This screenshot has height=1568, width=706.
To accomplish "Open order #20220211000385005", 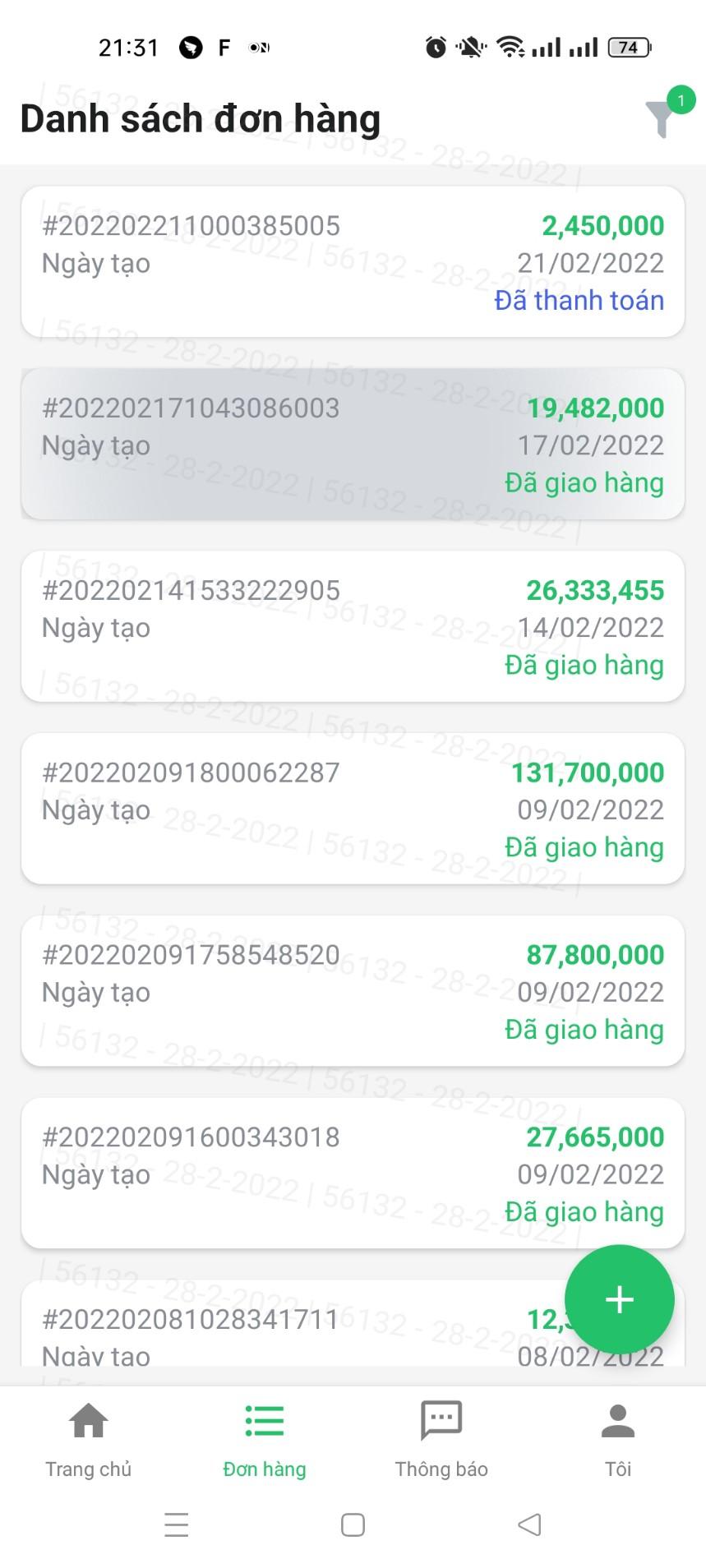I will click(x=353, y=261).
